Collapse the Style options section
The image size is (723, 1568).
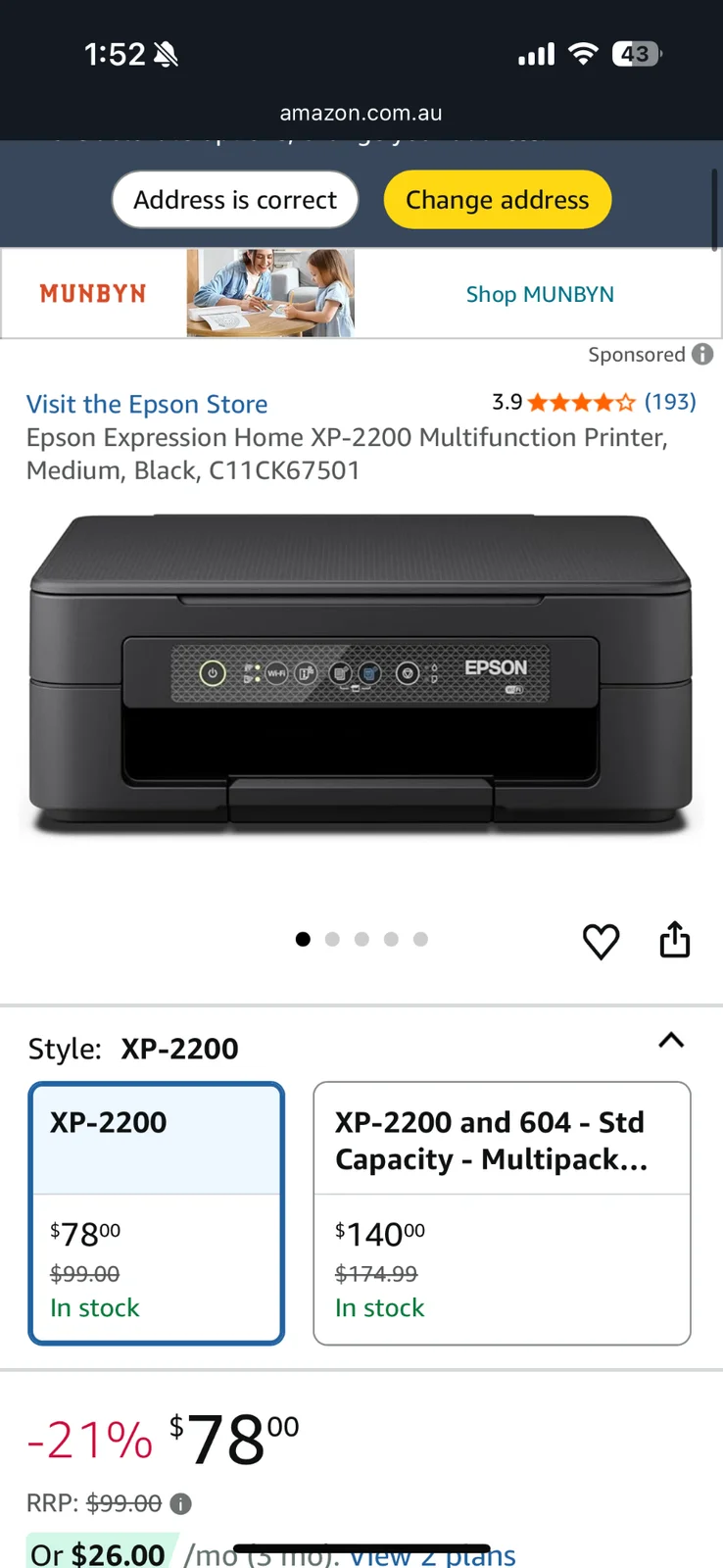tap(671, 1041)
